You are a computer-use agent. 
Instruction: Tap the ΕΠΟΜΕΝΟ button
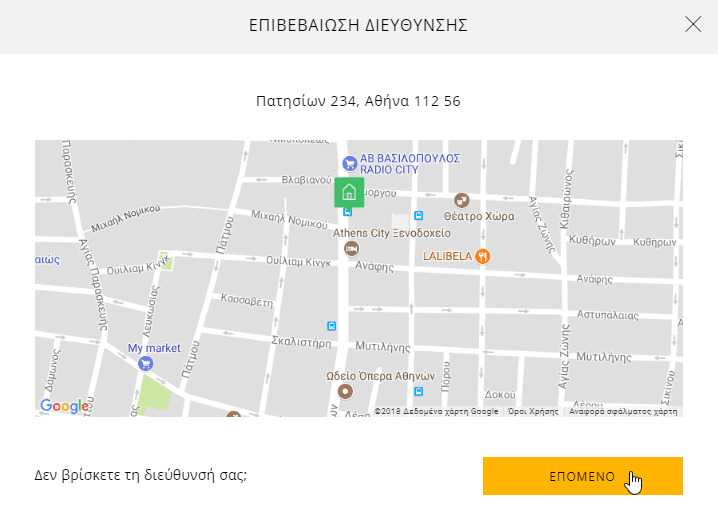(x=582, y=476)
